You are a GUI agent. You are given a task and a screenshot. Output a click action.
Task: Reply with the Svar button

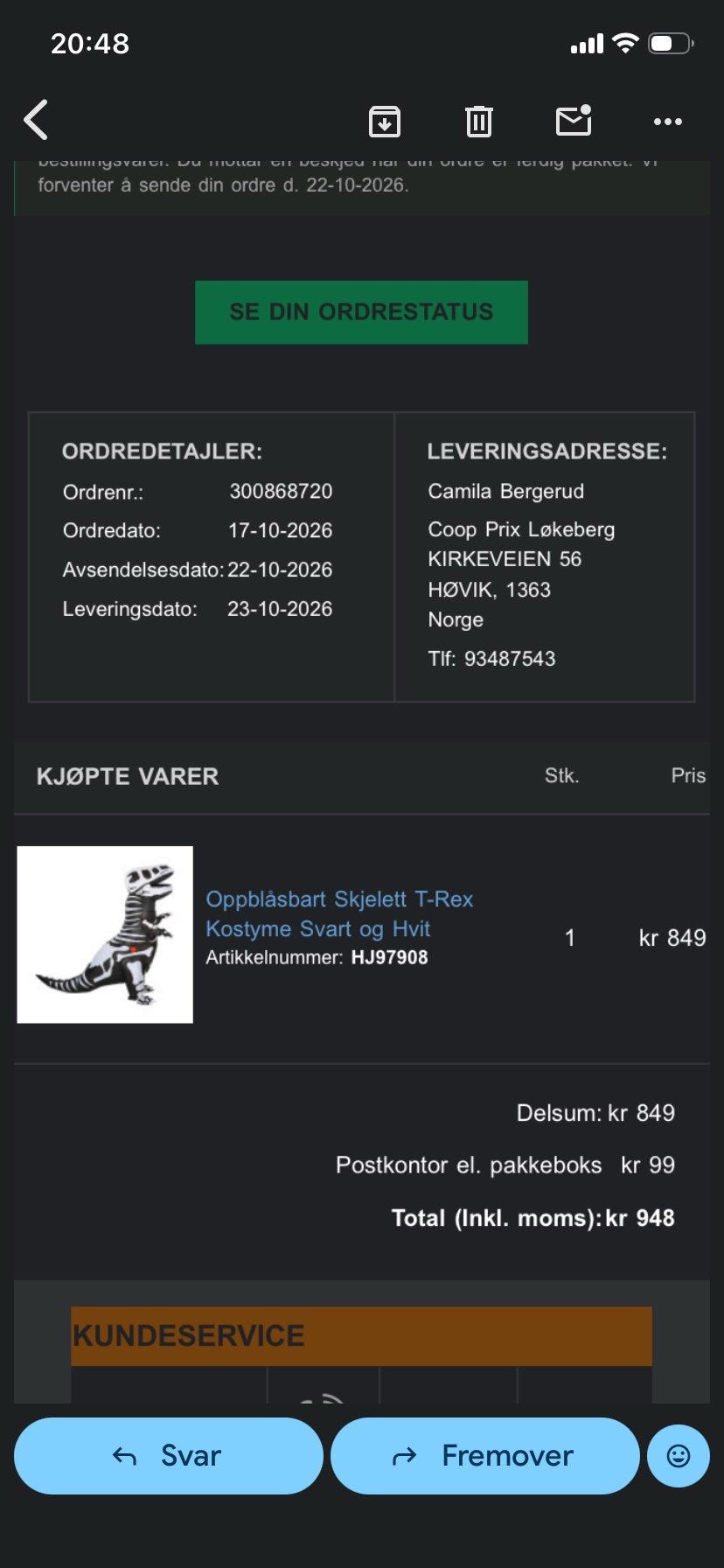(x=169, y=1456)
